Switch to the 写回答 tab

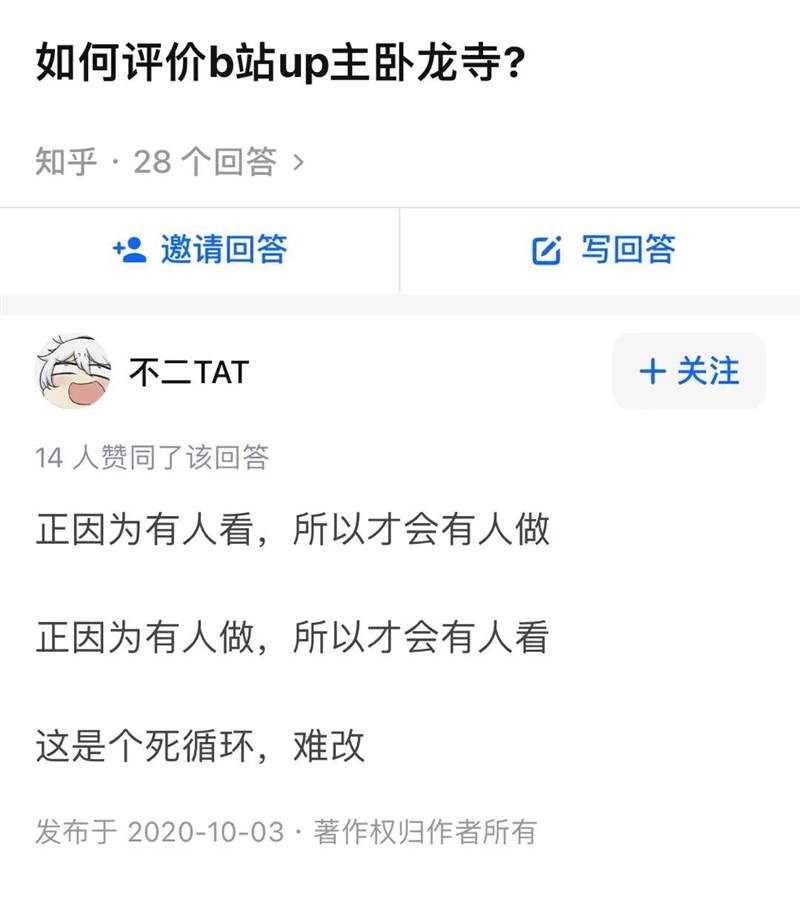click(x=600, y=252)
